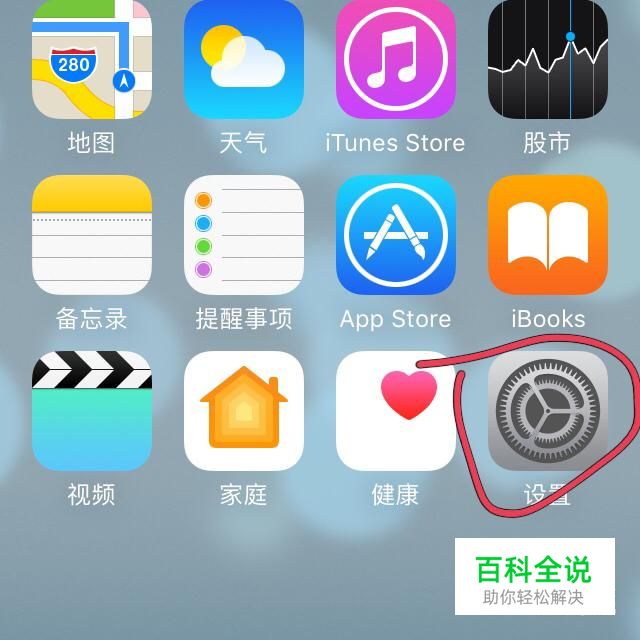Image resolution: width=640 pixels, height=640 pixels.
Task: Open the Videos app (视频)
Action: 92,411
